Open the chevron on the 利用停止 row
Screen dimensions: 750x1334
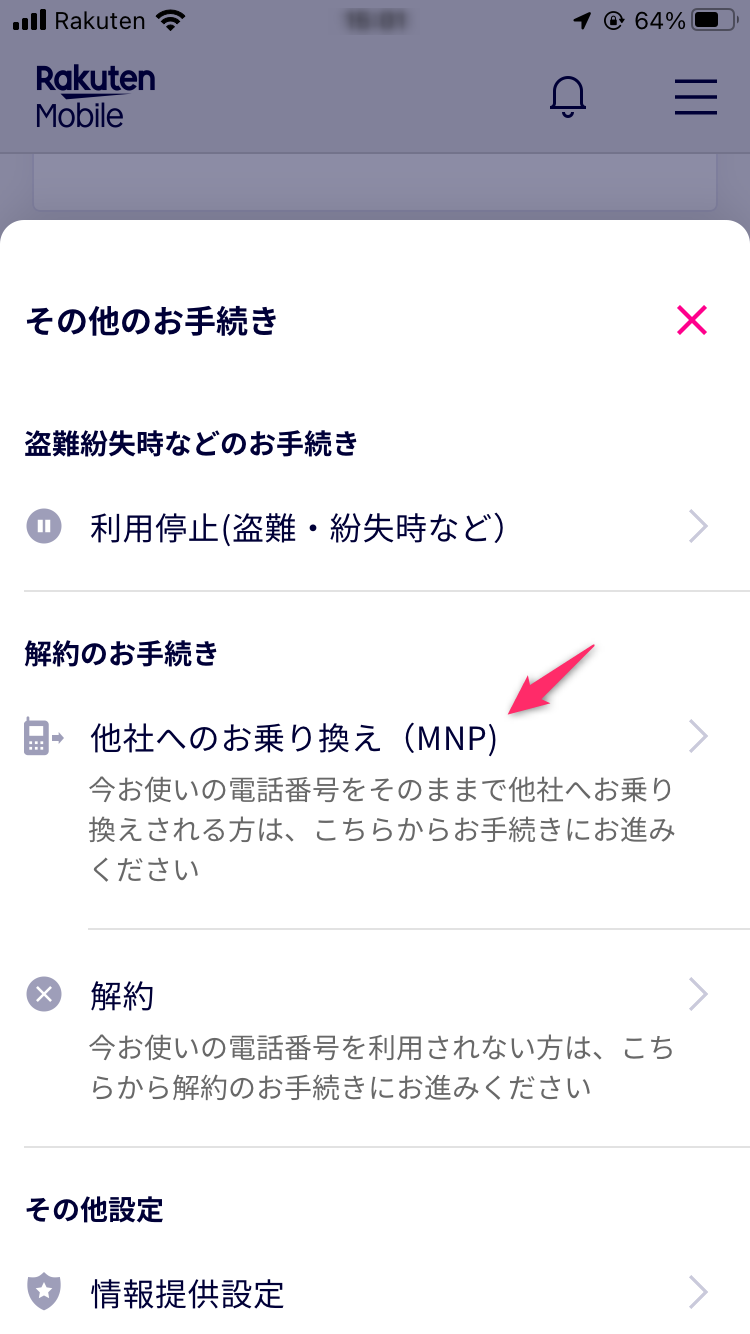pyautogui.click(x=698, y=527)
